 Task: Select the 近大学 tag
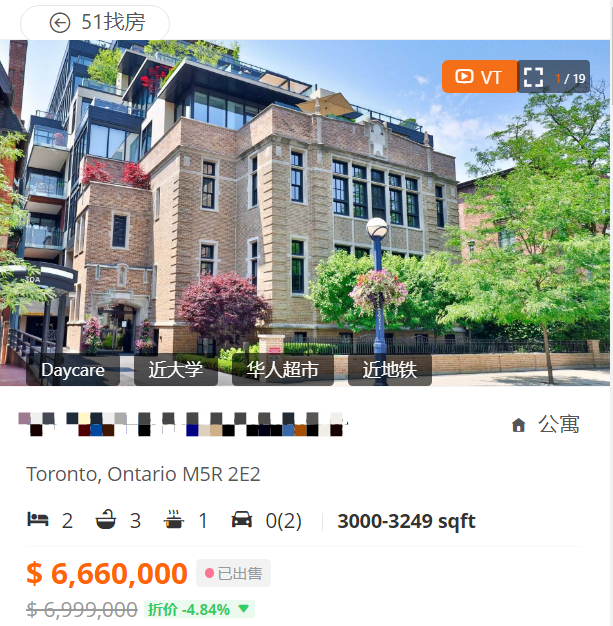(x=176, y=370)
